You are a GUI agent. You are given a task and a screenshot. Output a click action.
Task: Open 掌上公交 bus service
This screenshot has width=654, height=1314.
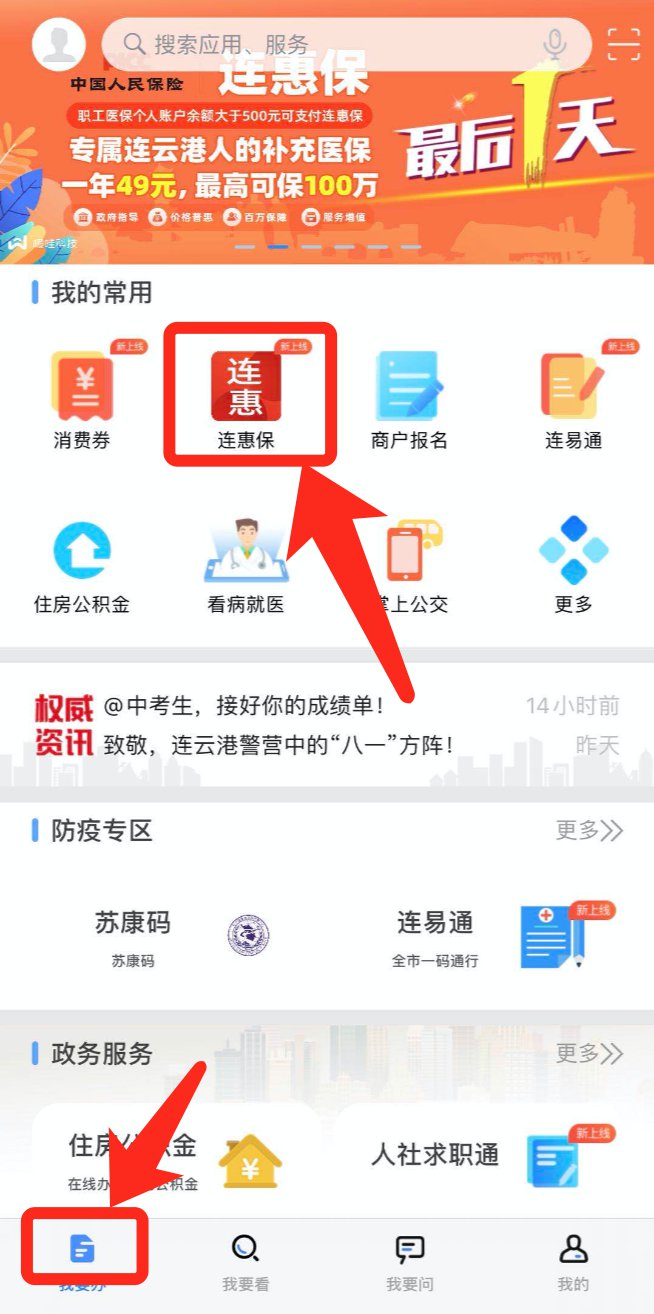coord(409,565)
